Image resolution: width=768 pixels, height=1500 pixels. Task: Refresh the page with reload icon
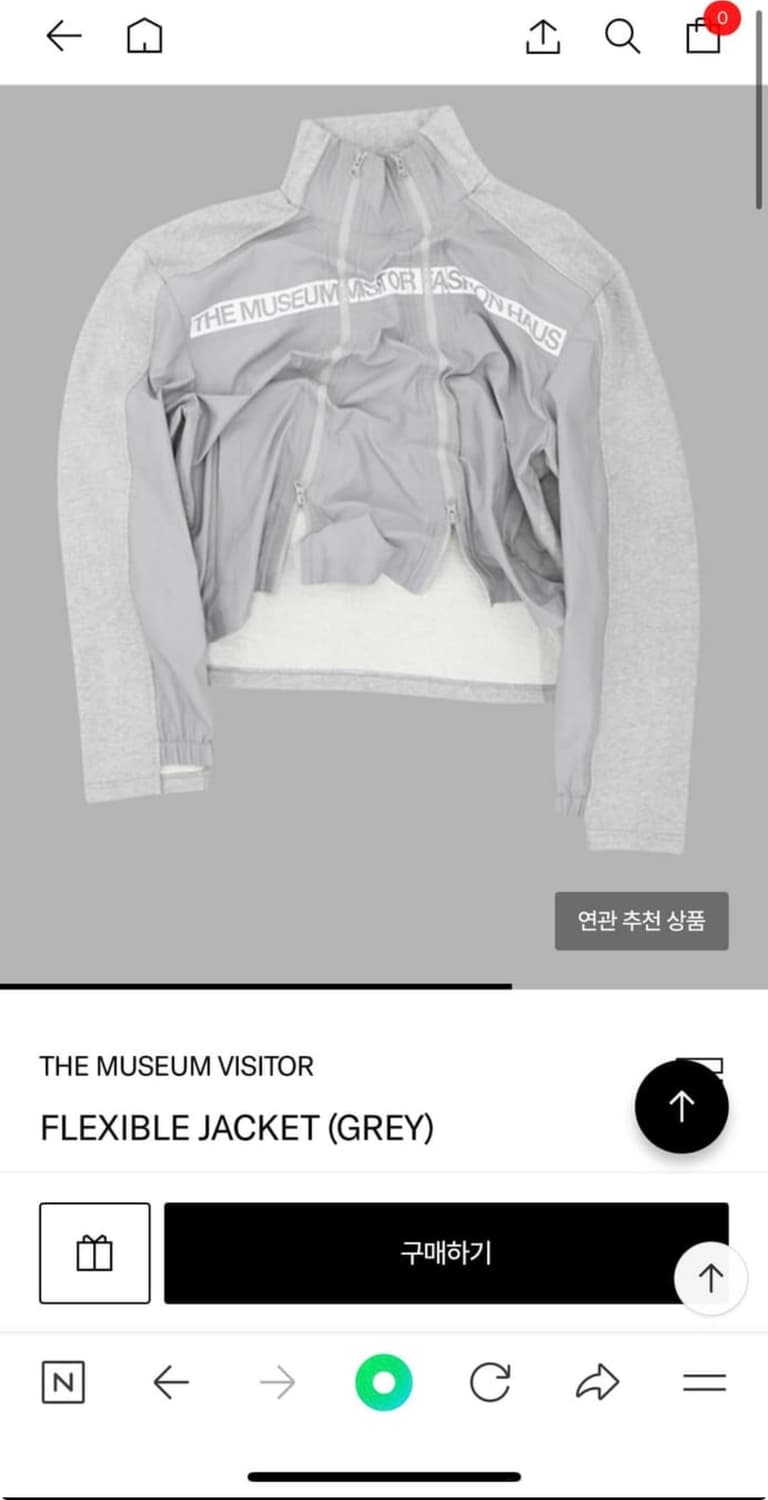pos(489,1383)
